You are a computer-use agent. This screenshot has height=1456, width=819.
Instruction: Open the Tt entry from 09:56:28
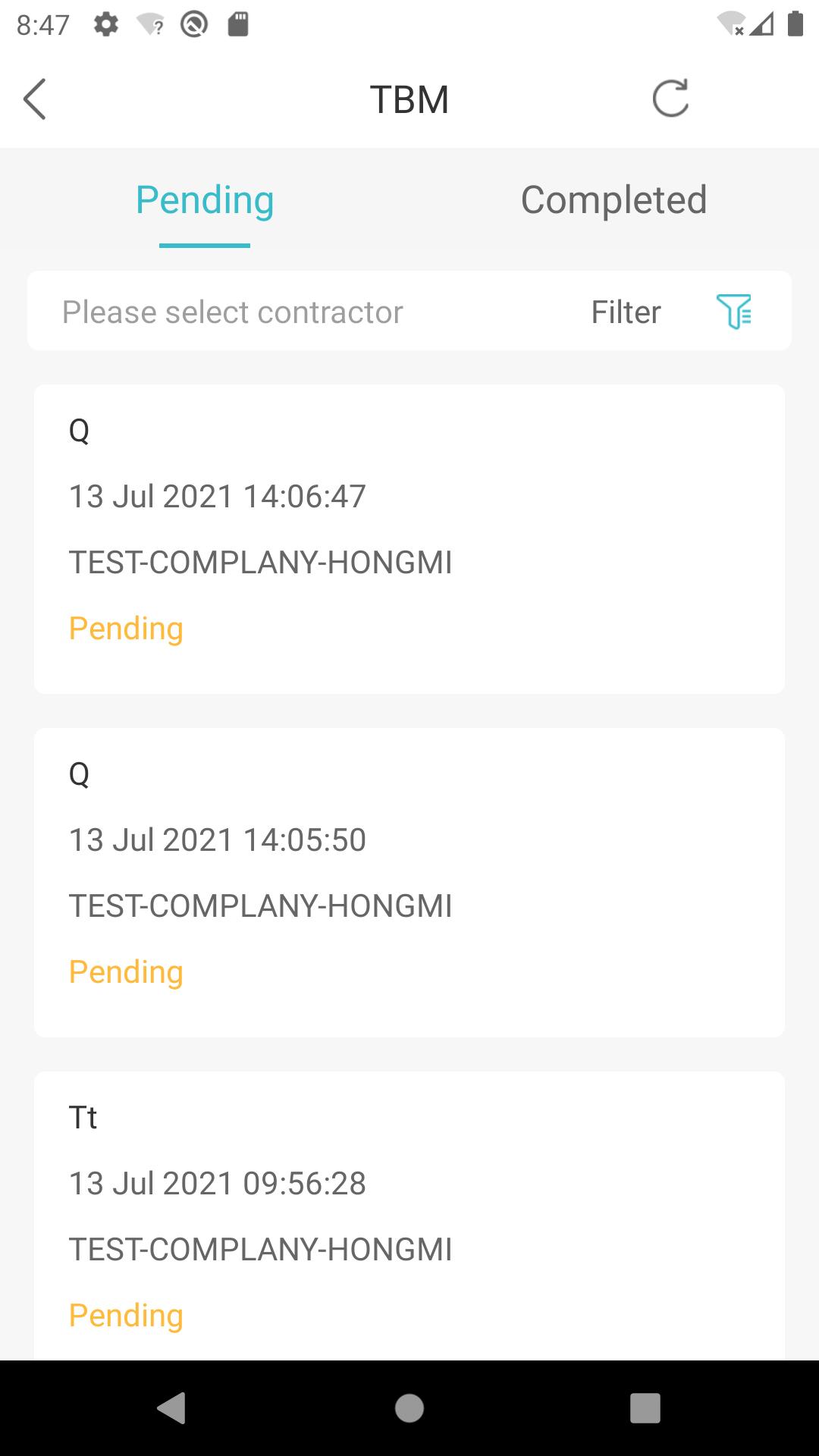[x=409, y=1216]
